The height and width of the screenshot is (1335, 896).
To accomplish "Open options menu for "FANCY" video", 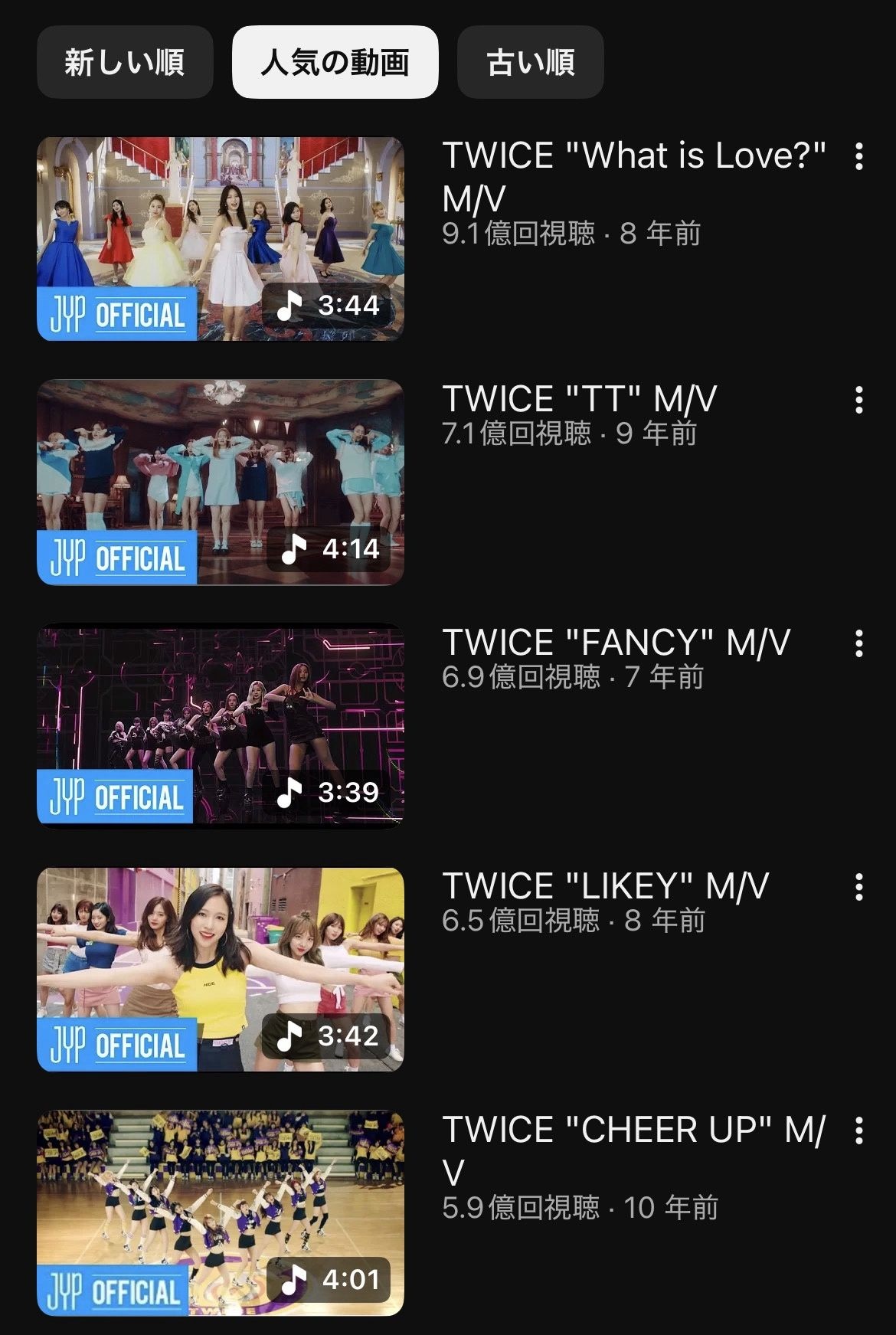I will coord(858,643).
